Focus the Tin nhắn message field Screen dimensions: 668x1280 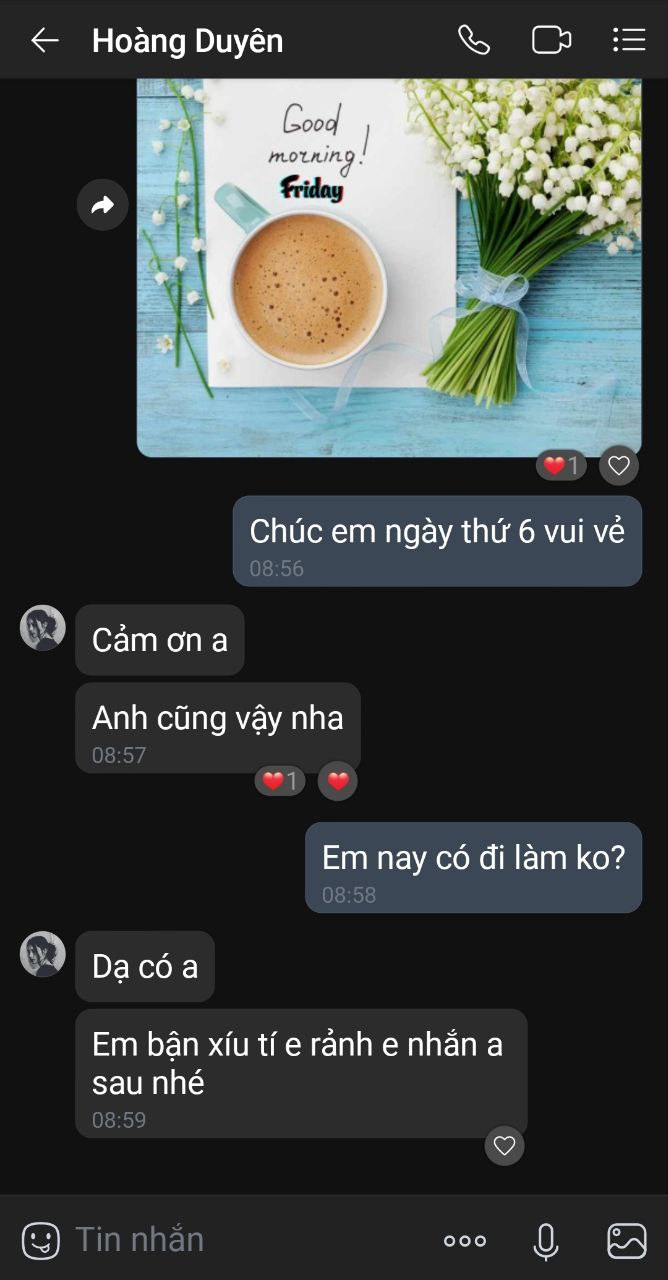pos(250,1240)
